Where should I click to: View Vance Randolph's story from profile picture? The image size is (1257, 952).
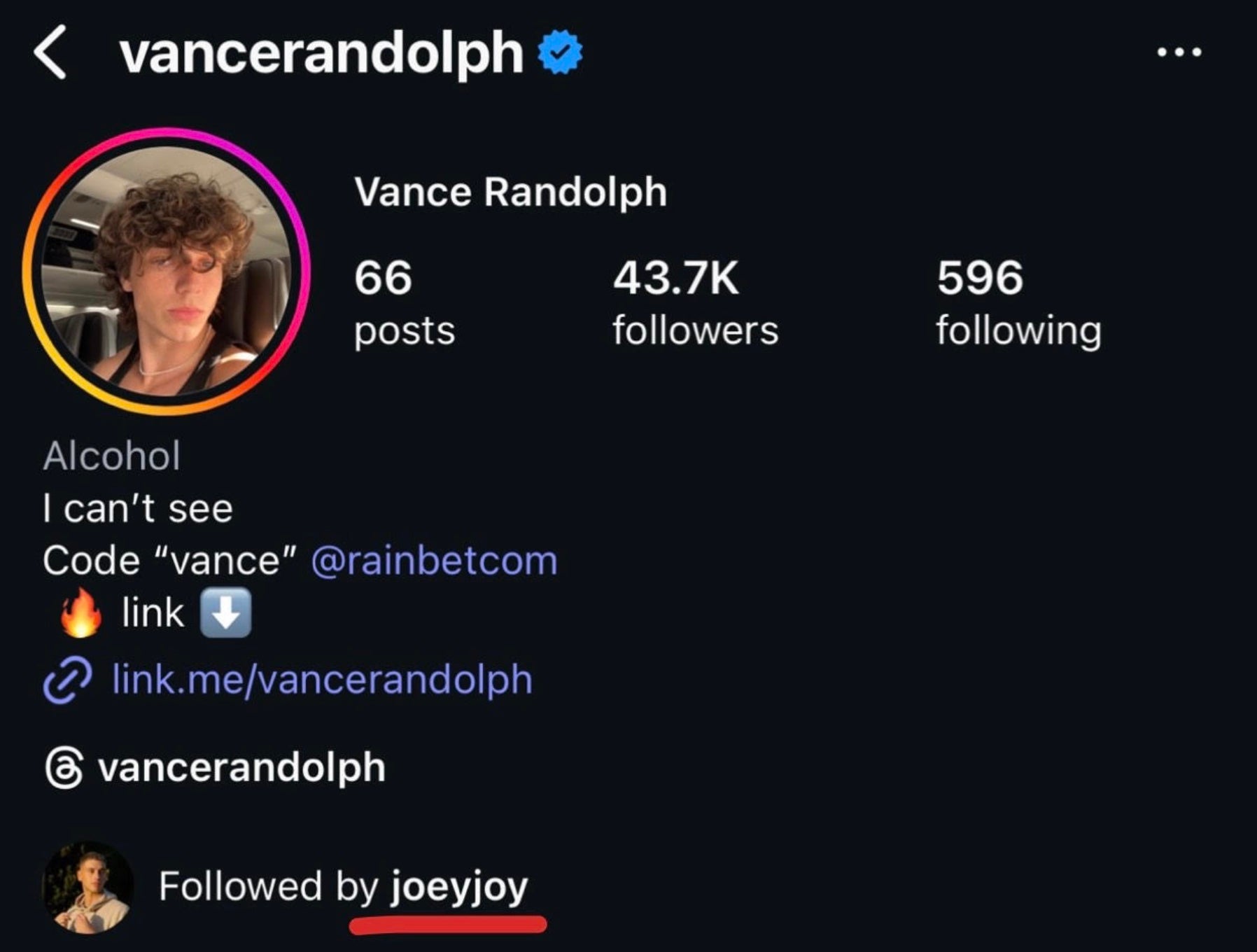coord(166,272)
